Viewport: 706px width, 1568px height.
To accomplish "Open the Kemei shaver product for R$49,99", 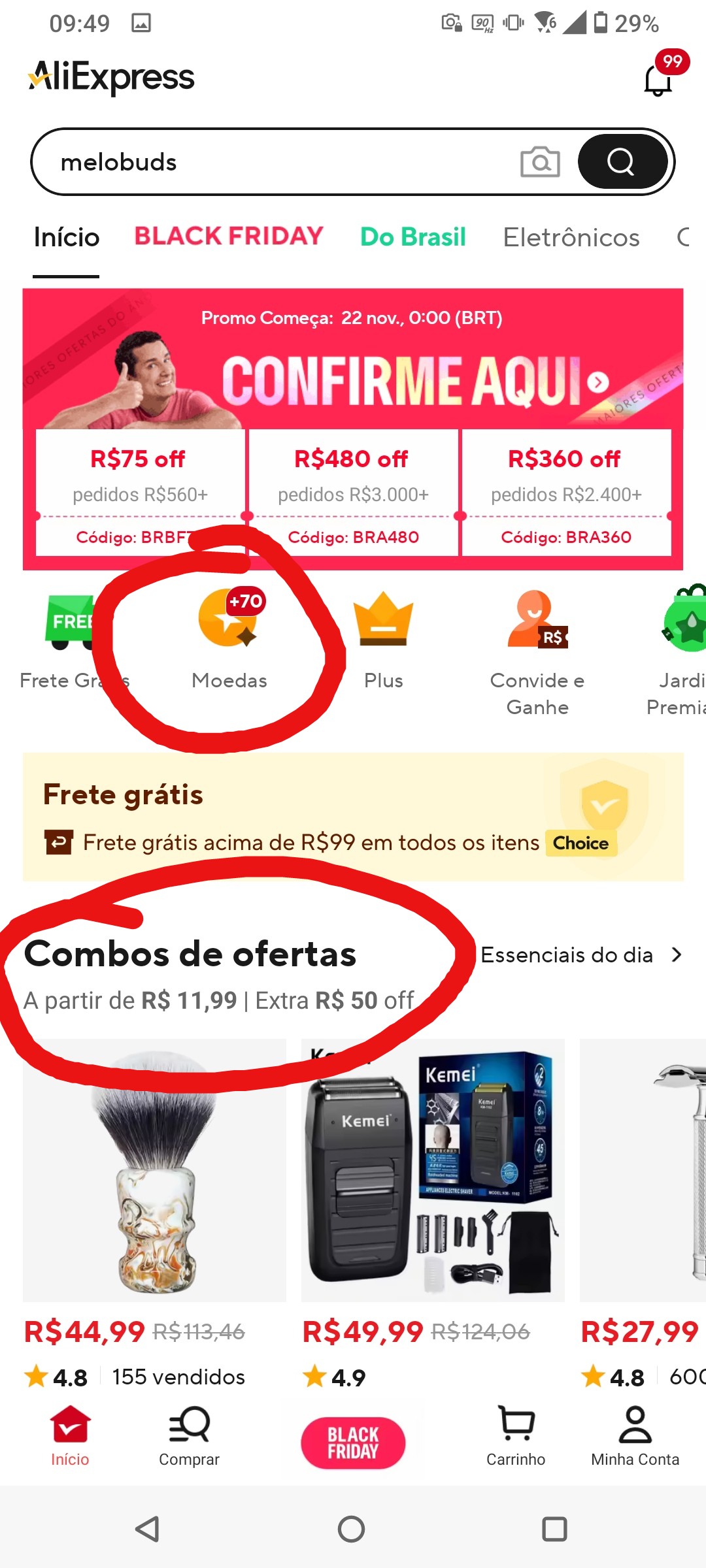I will point(433,1169).
